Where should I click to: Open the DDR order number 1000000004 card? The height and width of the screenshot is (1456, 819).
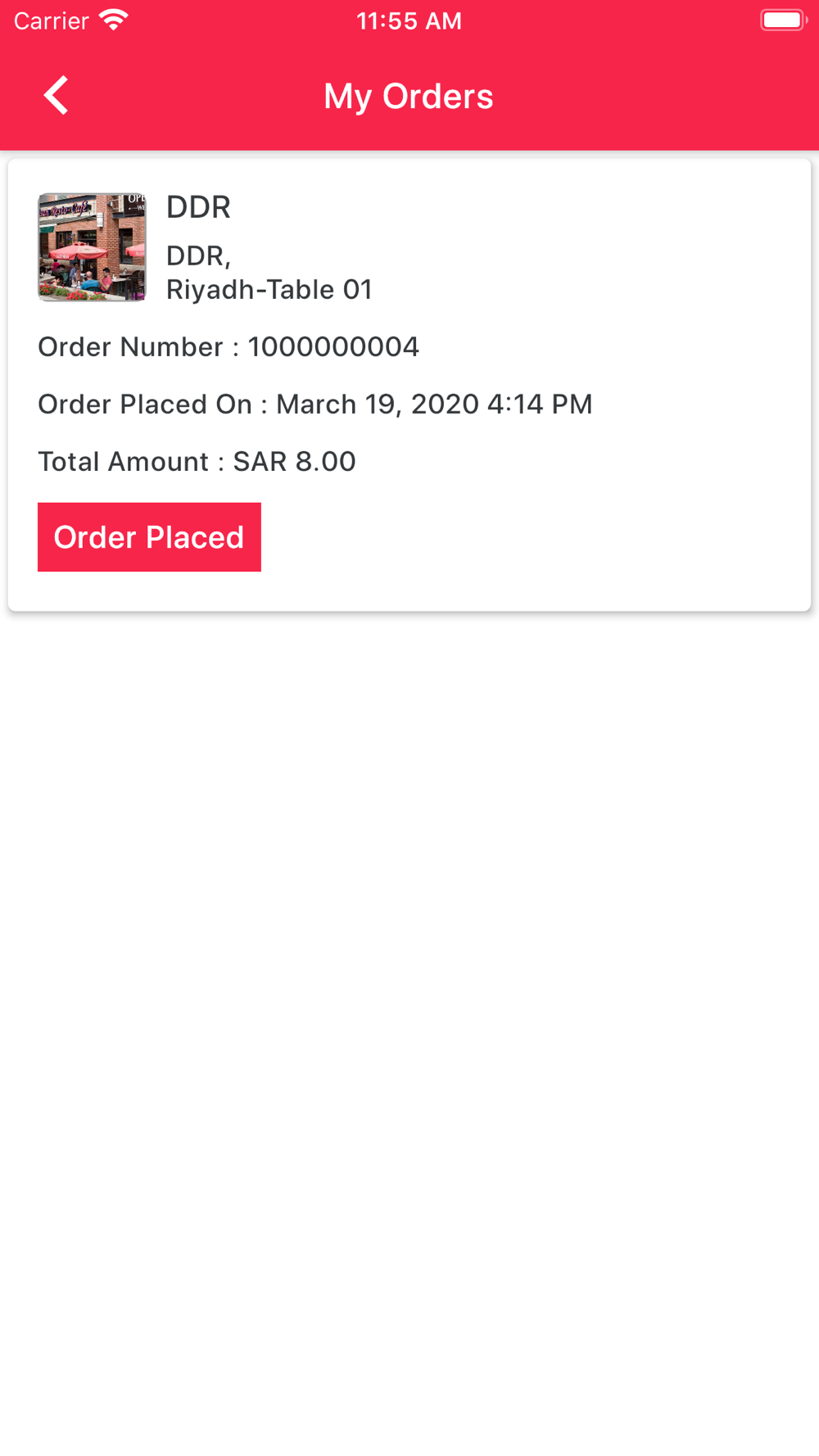409,385
